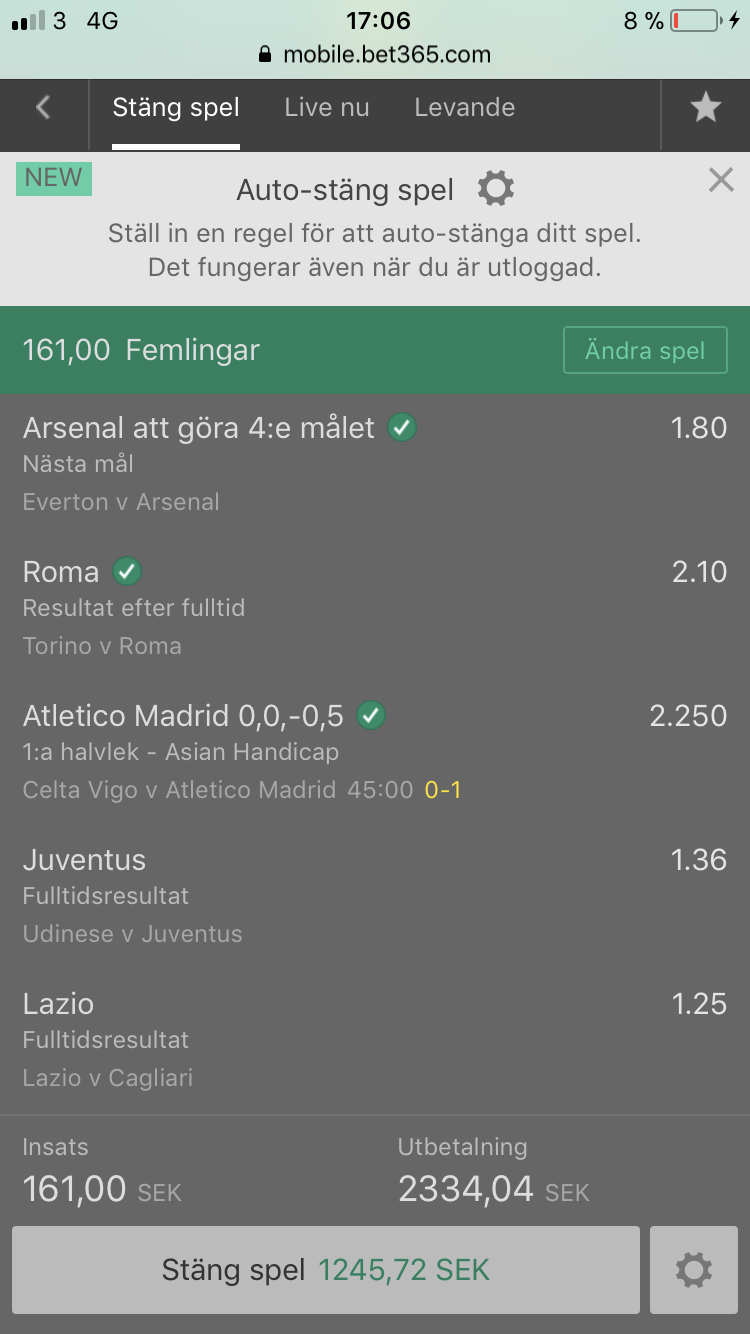Image resolution: width=750 pixels, height=1334 pixels.
Task: Cash out with Stäng spel 1245,72 SEK
Action: click(x=326, y=1270)
